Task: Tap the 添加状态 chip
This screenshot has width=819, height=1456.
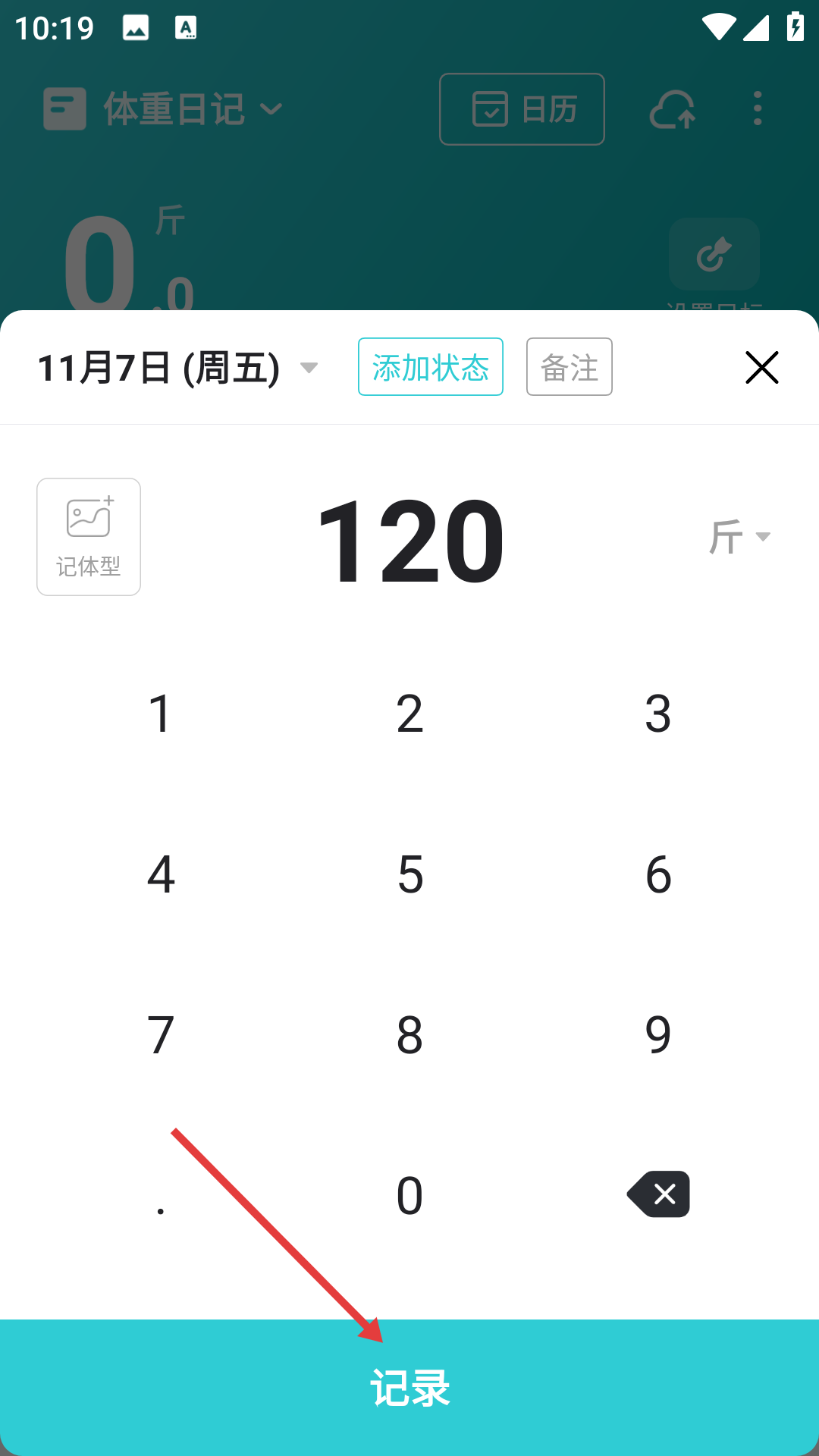Action: click(430, 368)
